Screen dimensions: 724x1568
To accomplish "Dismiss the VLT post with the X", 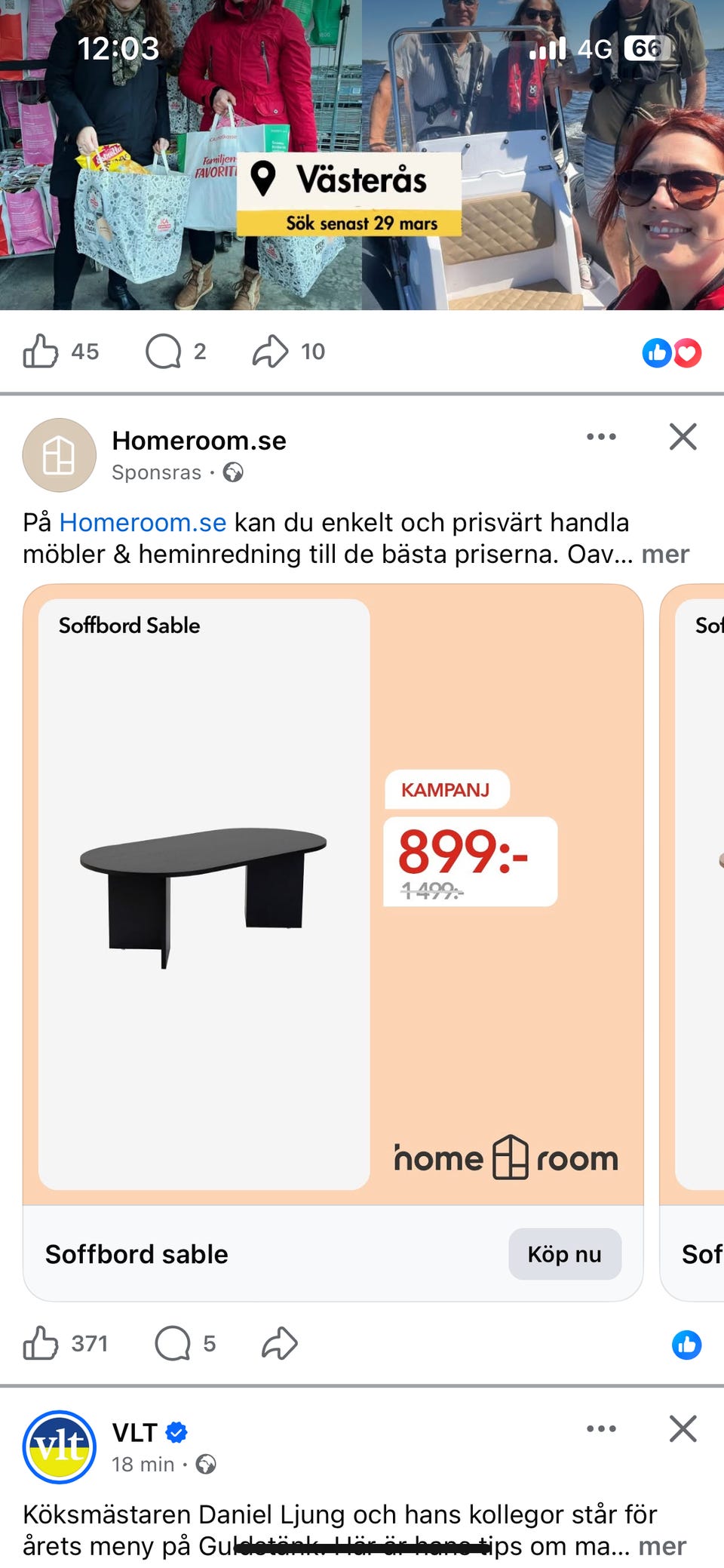I will click(681, 1428).
